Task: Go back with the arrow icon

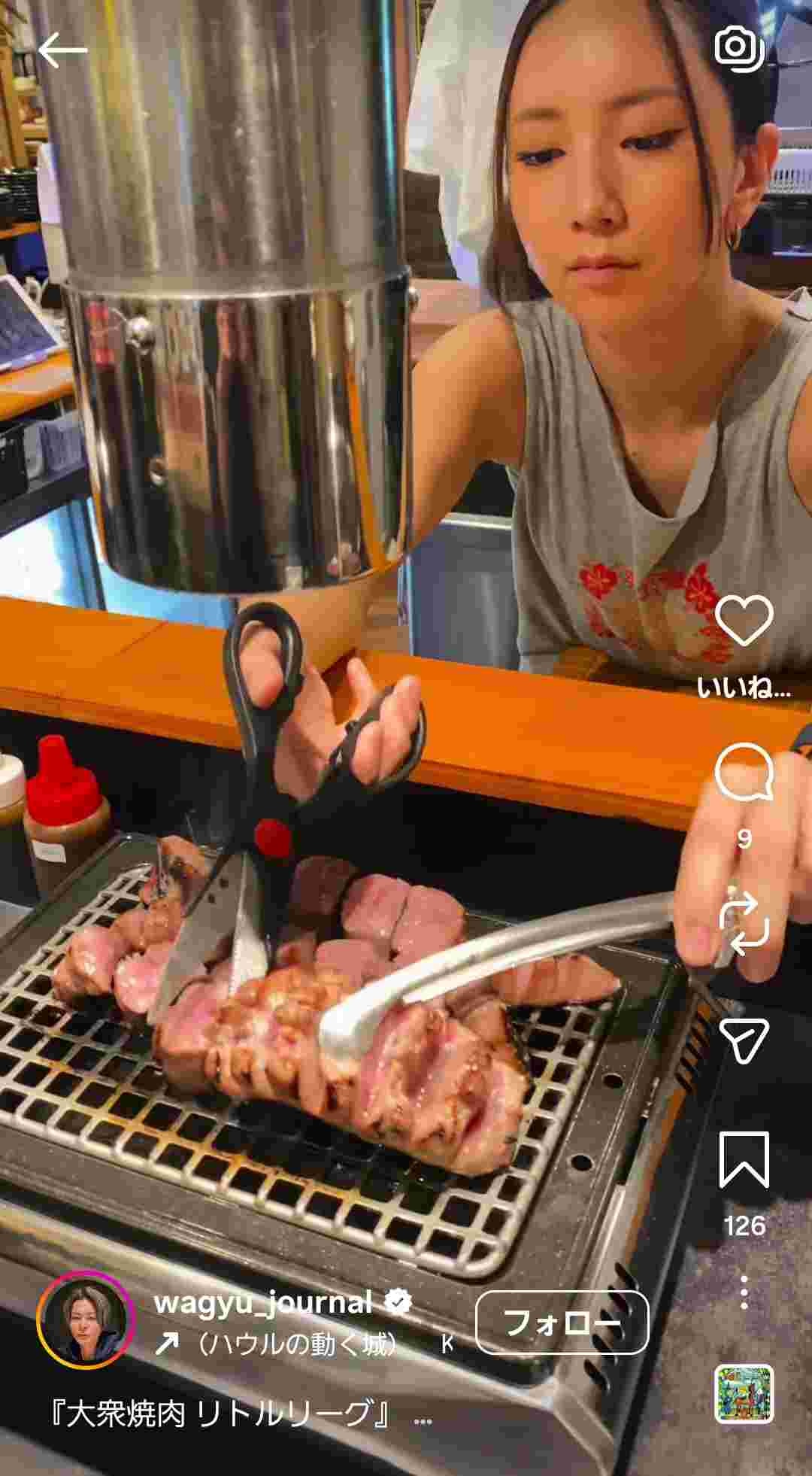Action: 62,50
